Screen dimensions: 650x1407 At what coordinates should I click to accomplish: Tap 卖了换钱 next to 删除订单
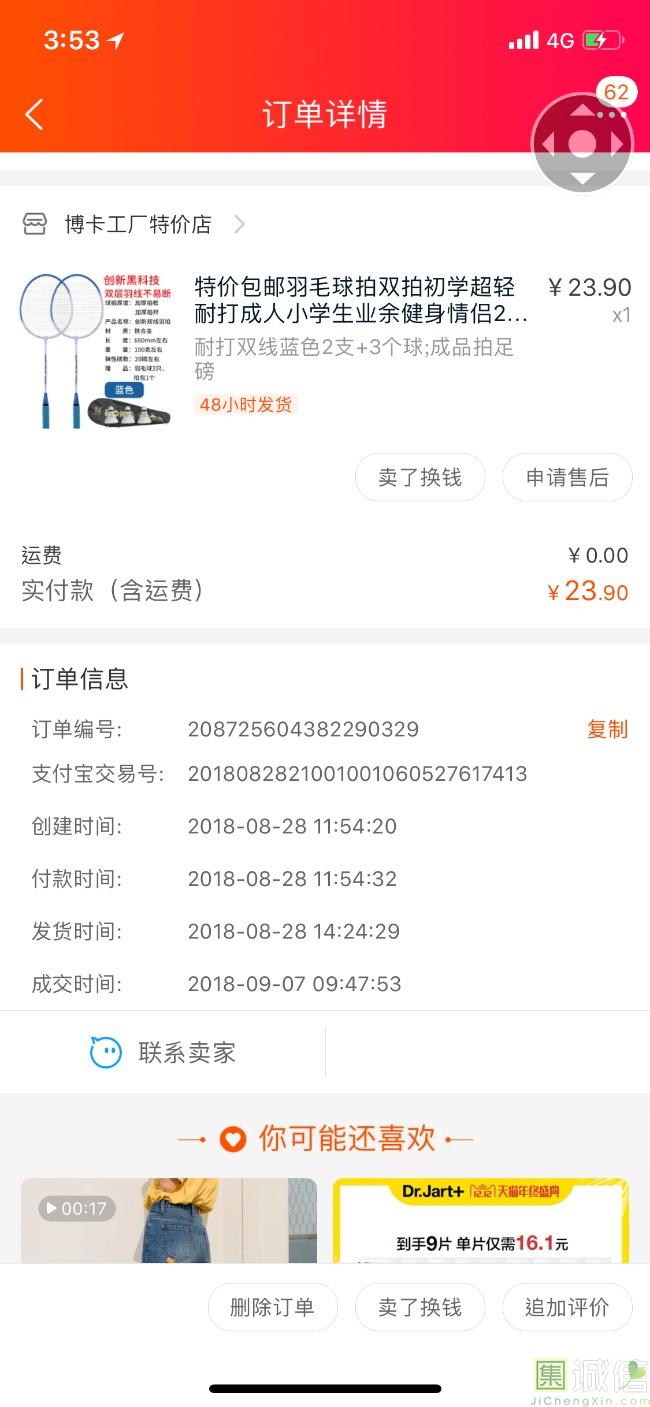point(420,1307)
